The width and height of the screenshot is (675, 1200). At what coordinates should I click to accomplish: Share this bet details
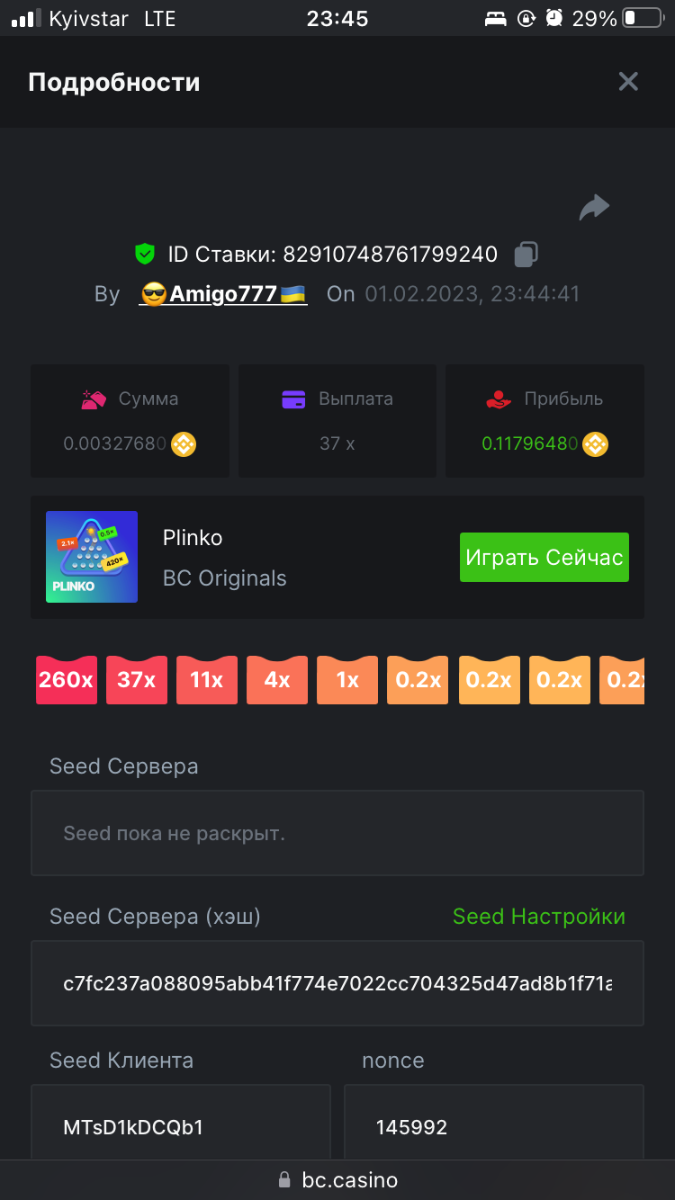pos(594,207)
